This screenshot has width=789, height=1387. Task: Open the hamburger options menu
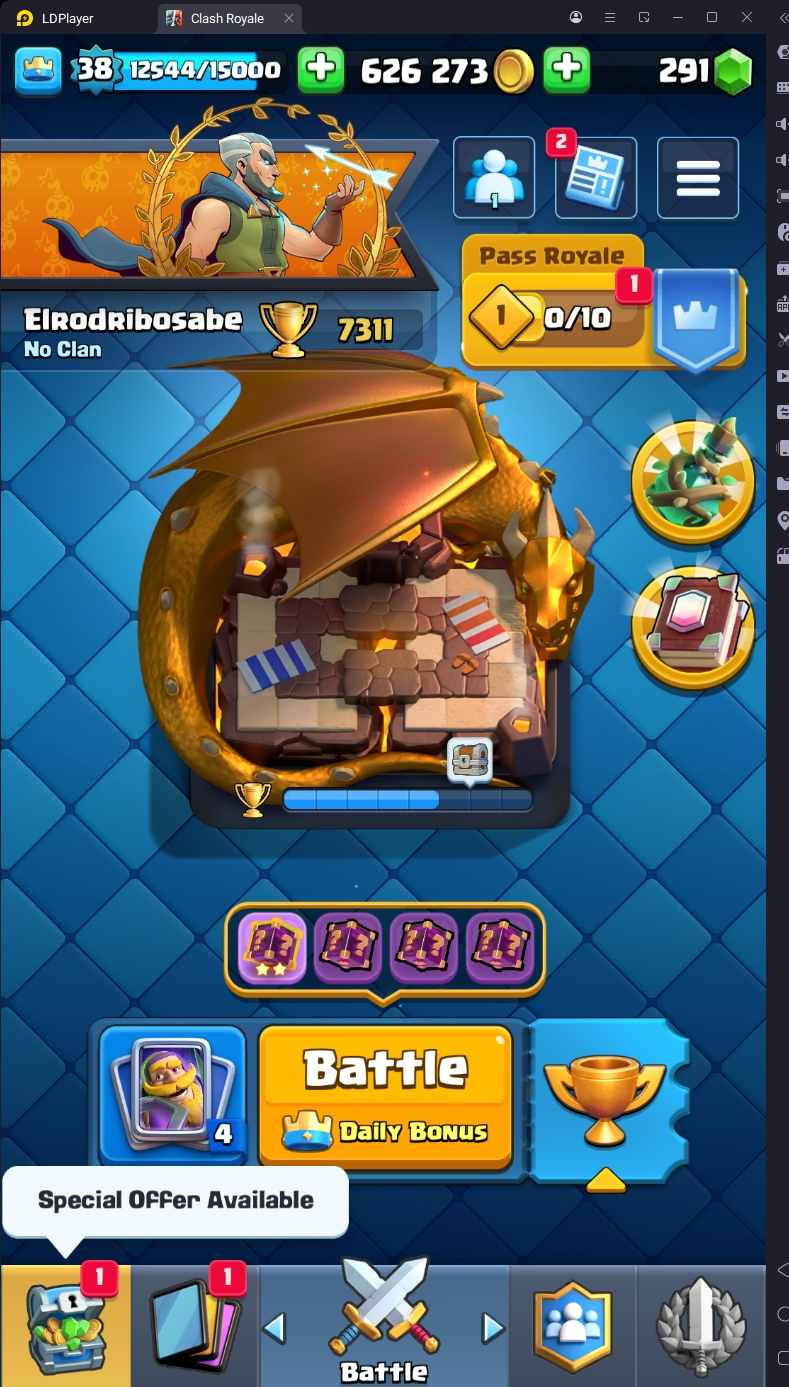pyautogui.click(x=697, y=178)
